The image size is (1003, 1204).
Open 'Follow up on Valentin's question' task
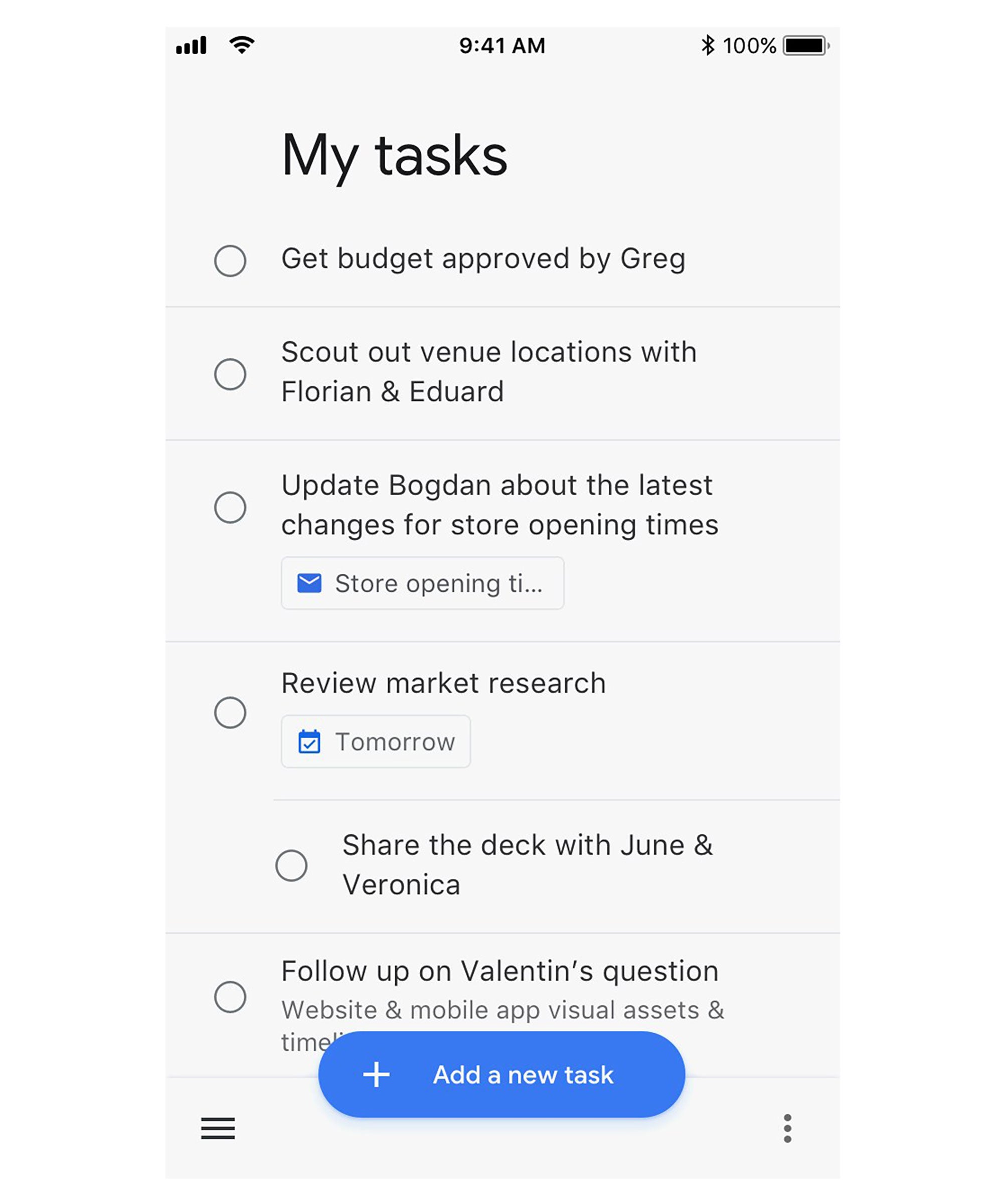pos(499,971)
